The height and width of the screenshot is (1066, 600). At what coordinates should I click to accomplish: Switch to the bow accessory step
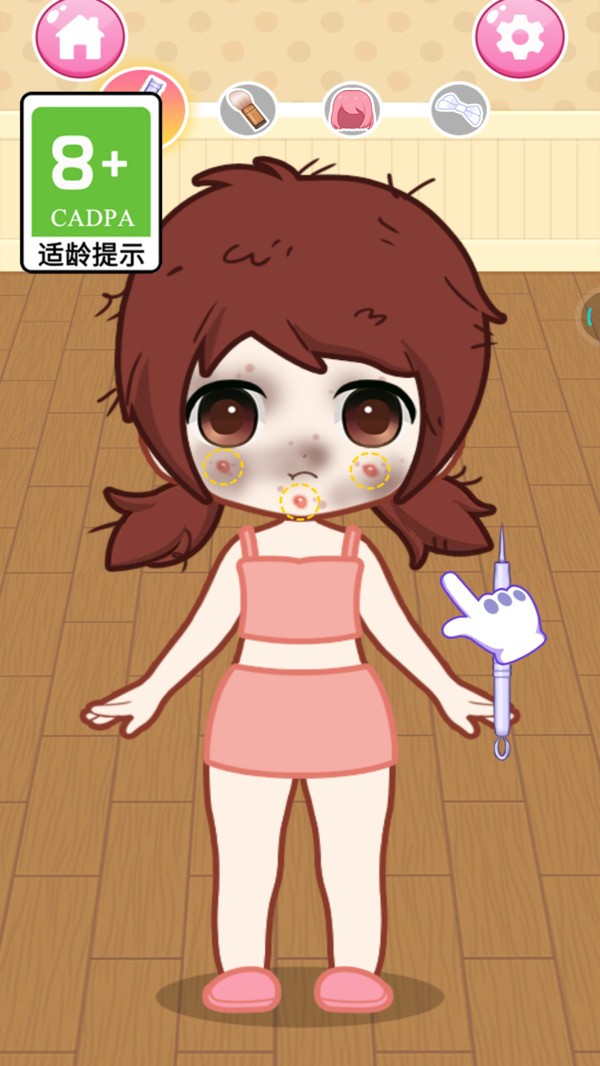[x=459, y=110]
